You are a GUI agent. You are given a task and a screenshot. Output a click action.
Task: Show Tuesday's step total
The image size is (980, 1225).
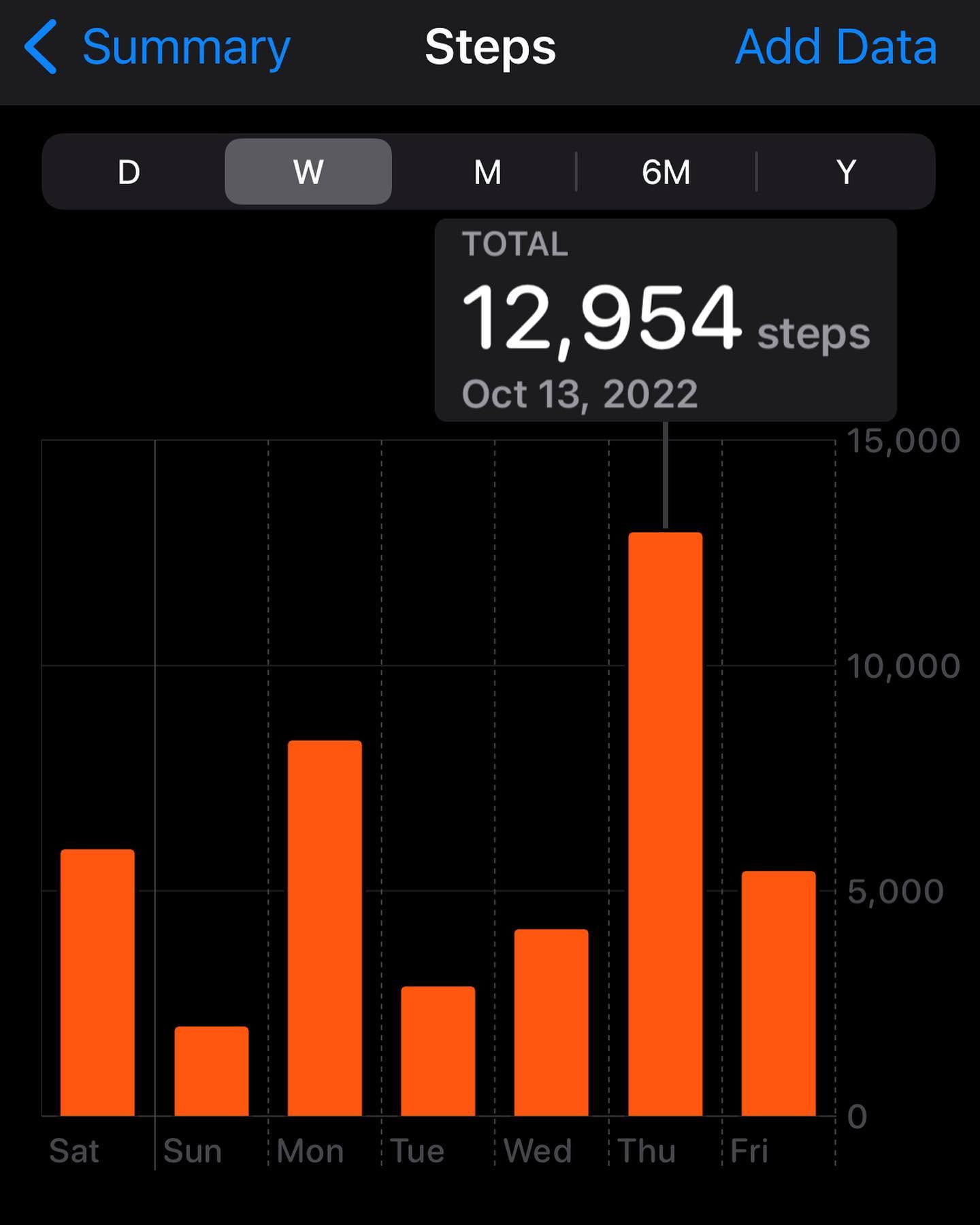click(x=438, y=1050)
